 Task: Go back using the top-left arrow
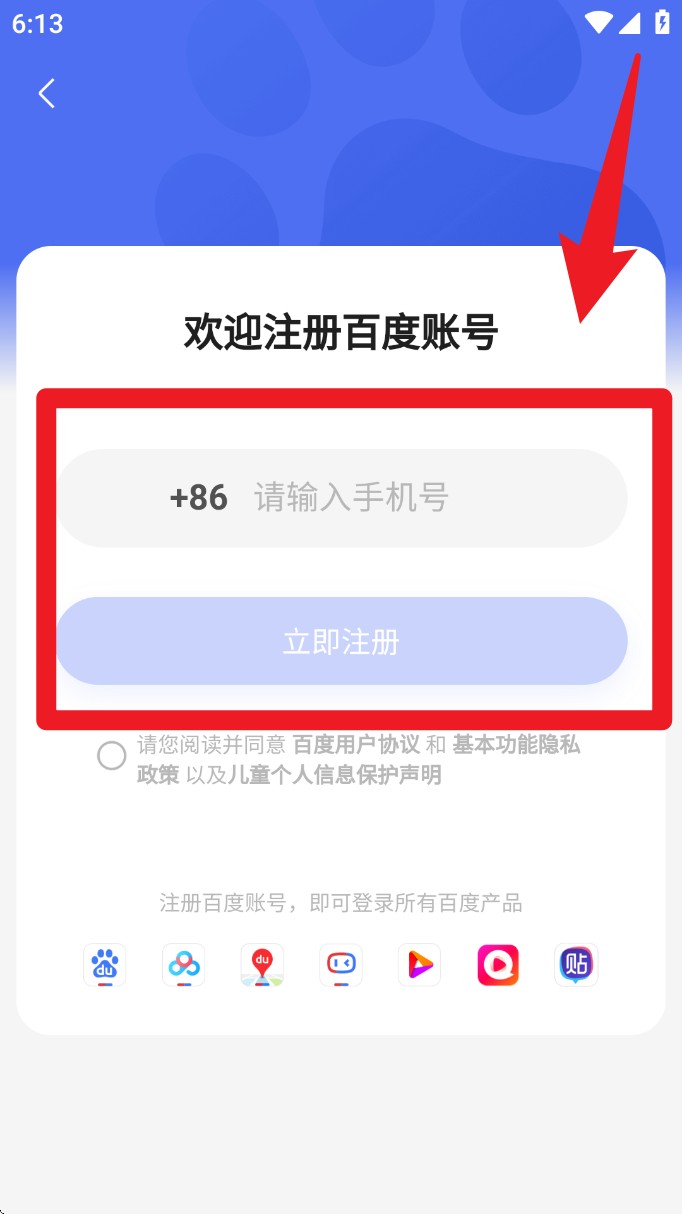pyautogui.click(x=46, y=93)
